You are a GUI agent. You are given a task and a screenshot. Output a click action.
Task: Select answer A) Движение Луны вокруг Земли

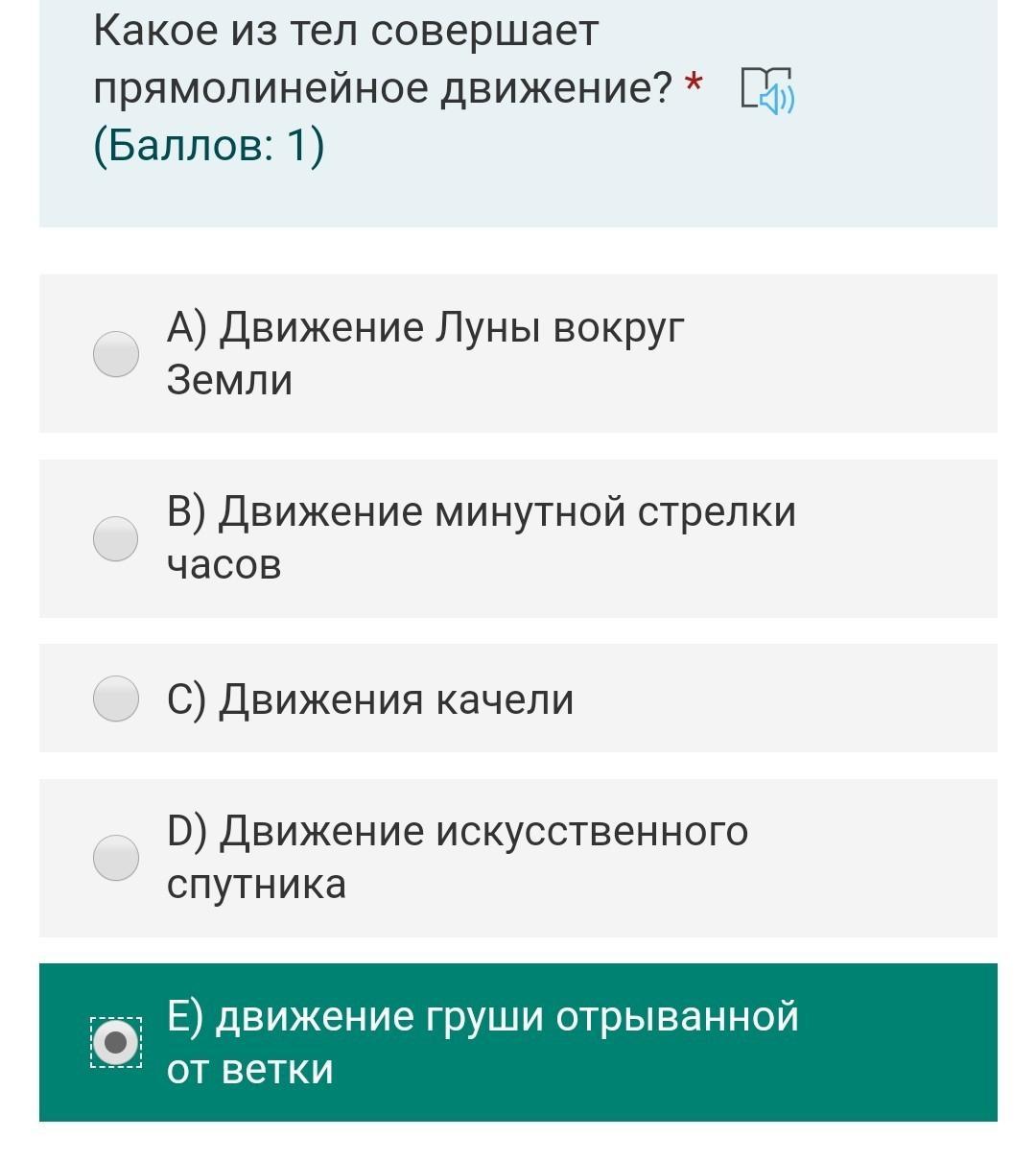click(x=116, y=354)
